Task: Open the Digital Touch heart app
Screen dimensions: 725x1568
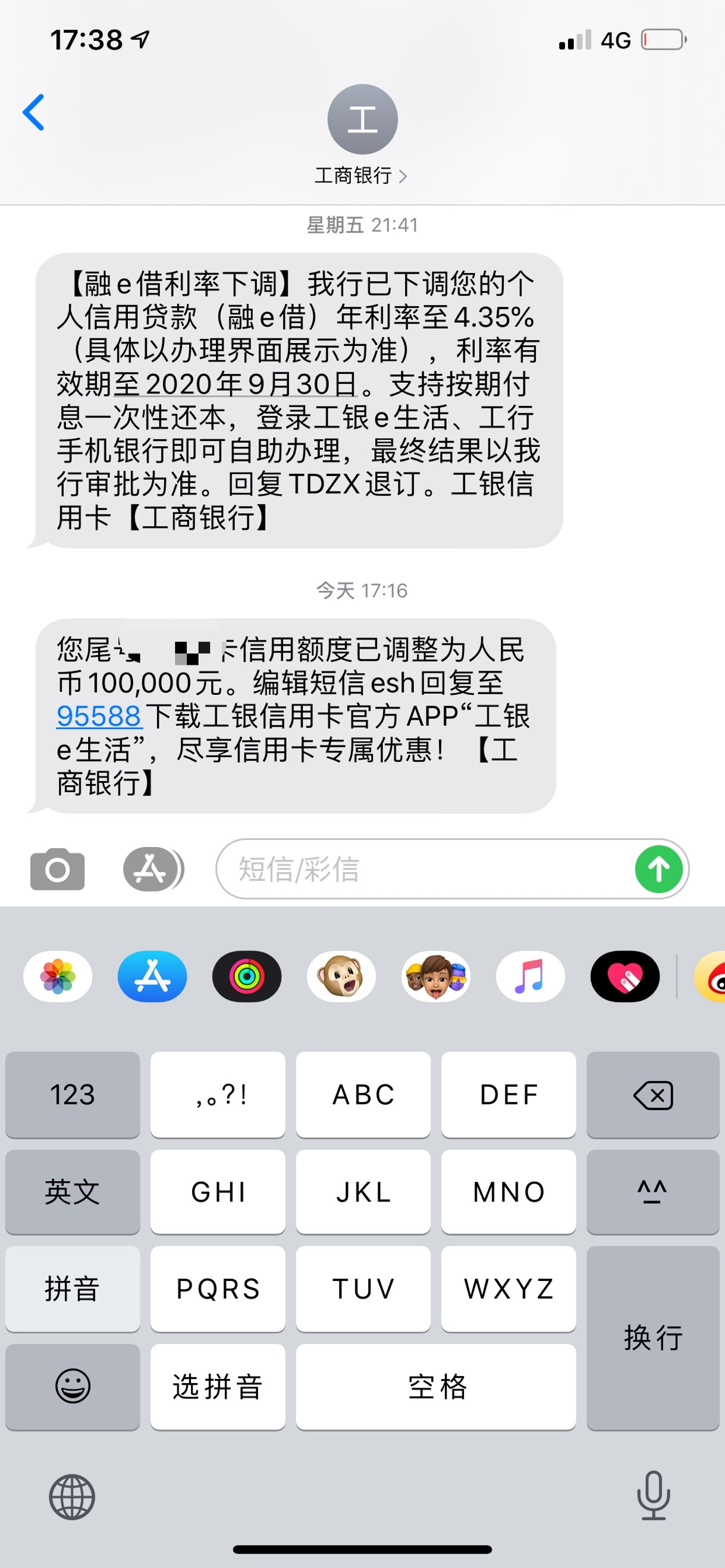Action: pyautogui.click(x=625, y=977)
